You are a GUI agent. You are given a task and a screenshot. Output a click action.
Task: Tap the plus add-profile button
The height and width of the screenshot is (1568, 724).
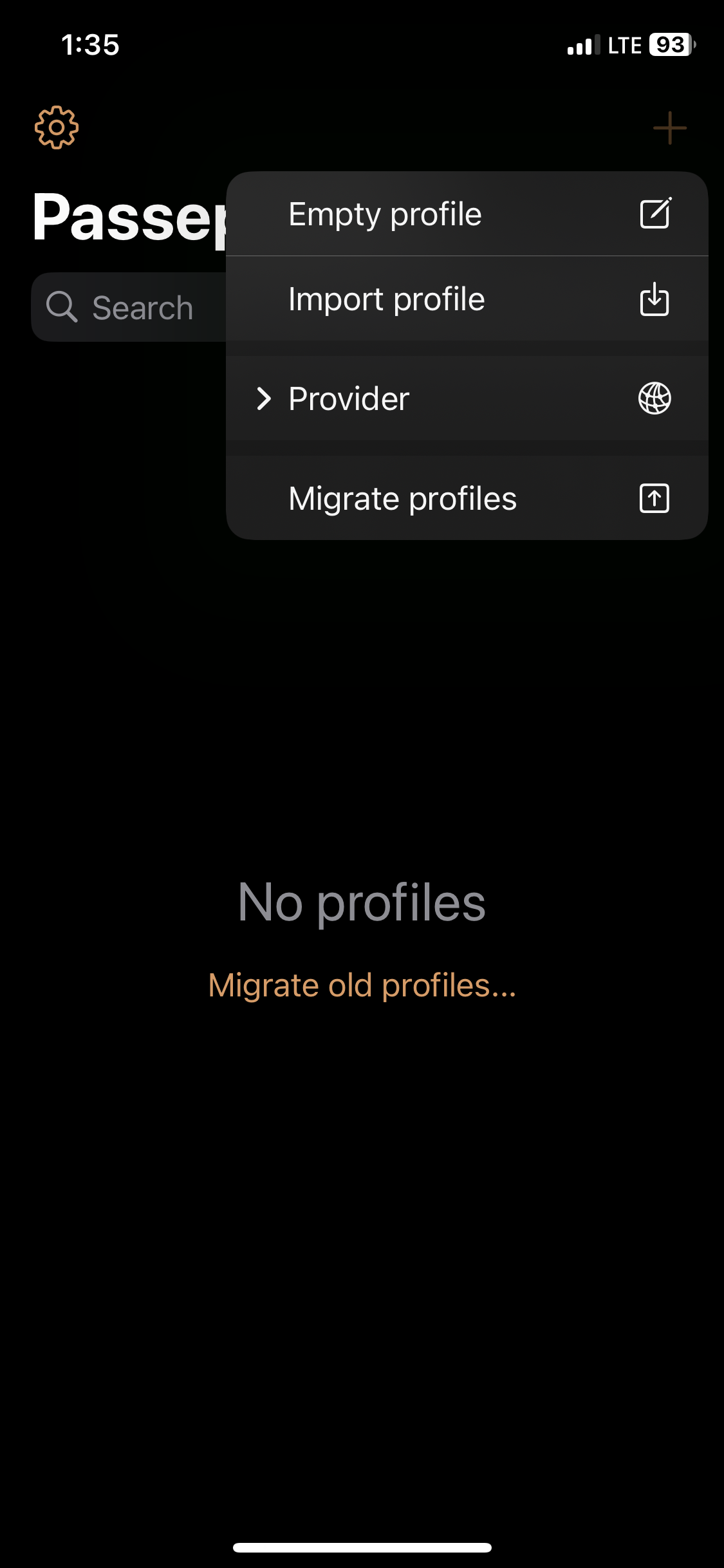click(x=670, y=128)
